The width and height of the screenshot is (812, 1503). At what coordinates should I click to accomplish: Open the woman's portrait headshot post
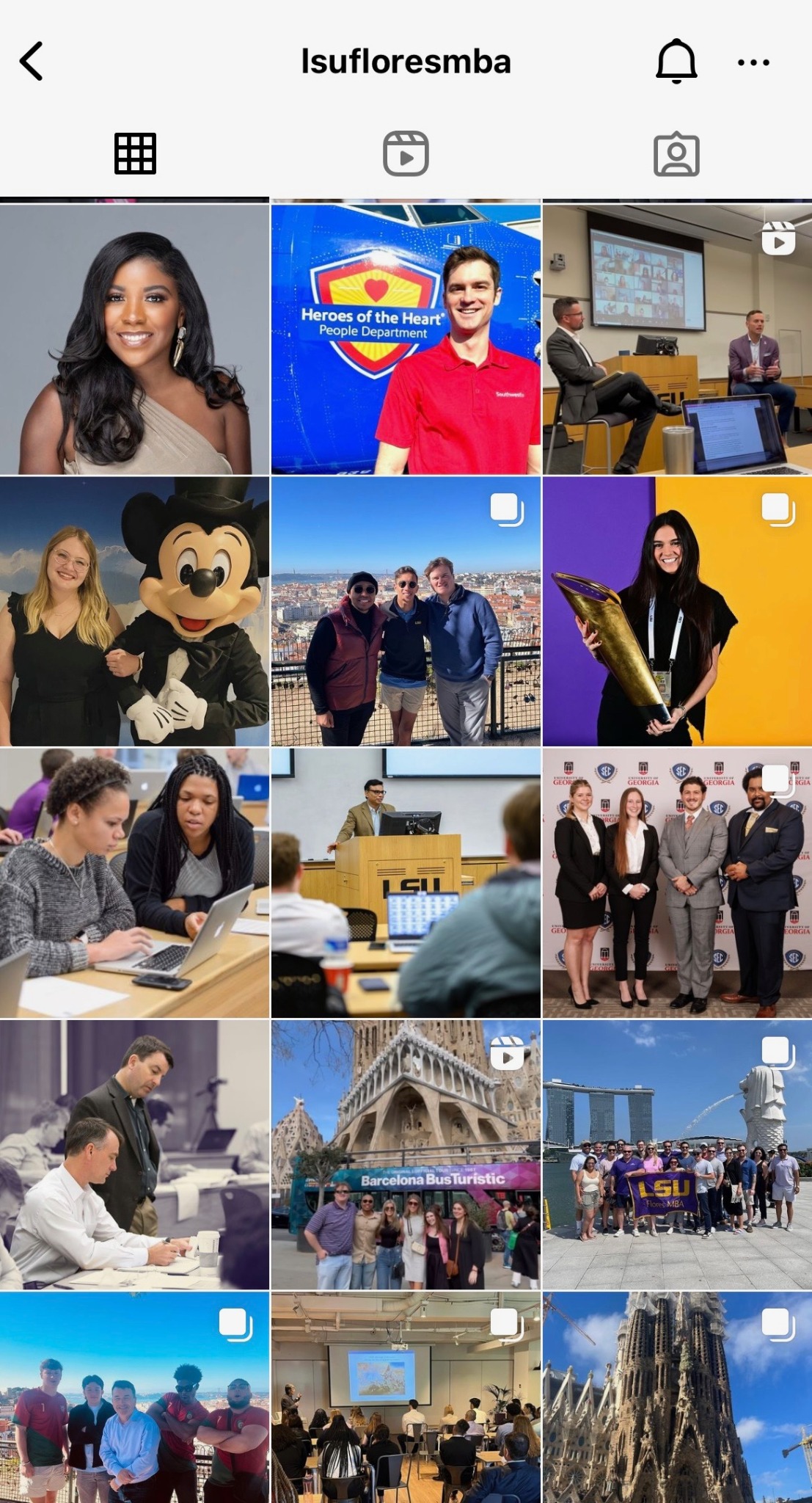click(x=134, y=339)
